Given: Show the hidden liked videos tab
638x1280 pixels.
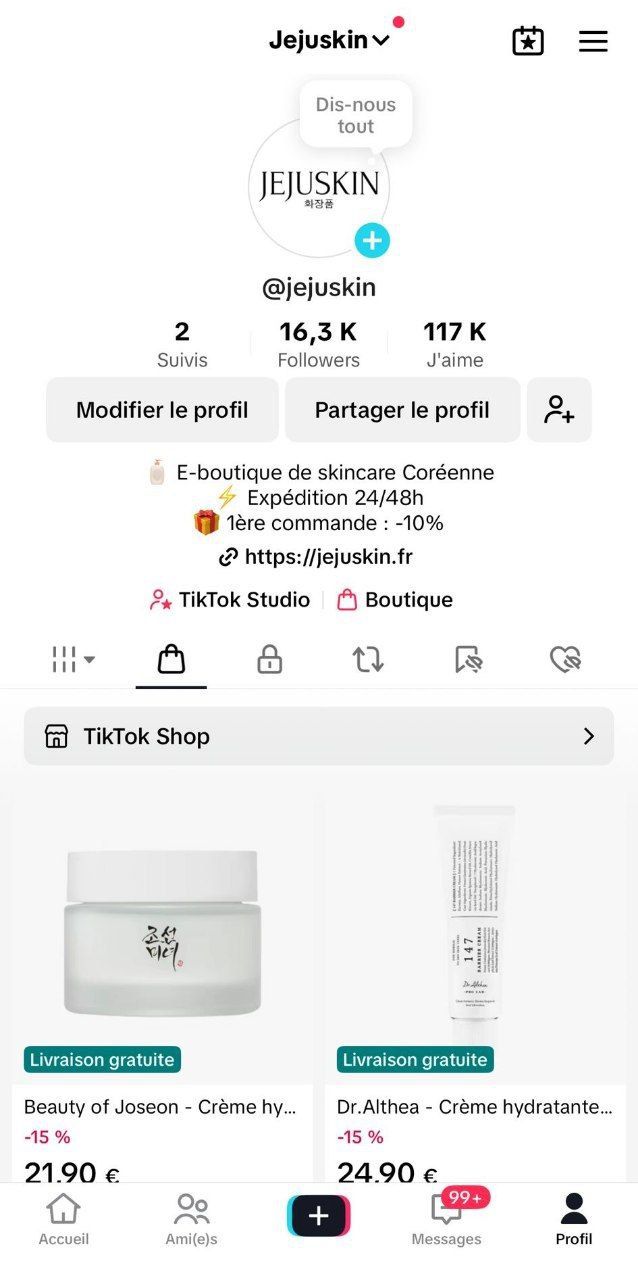Looking at the screenshot, I should pyautogui.click(x=566, y=659).
